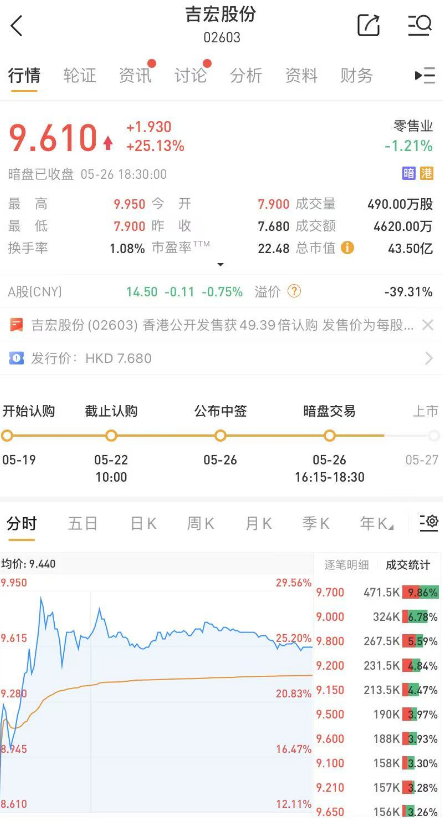The width and height of the screenshot is (443, 823).
Task: Open the 年K chart dropdown
Action: point(376,523)
